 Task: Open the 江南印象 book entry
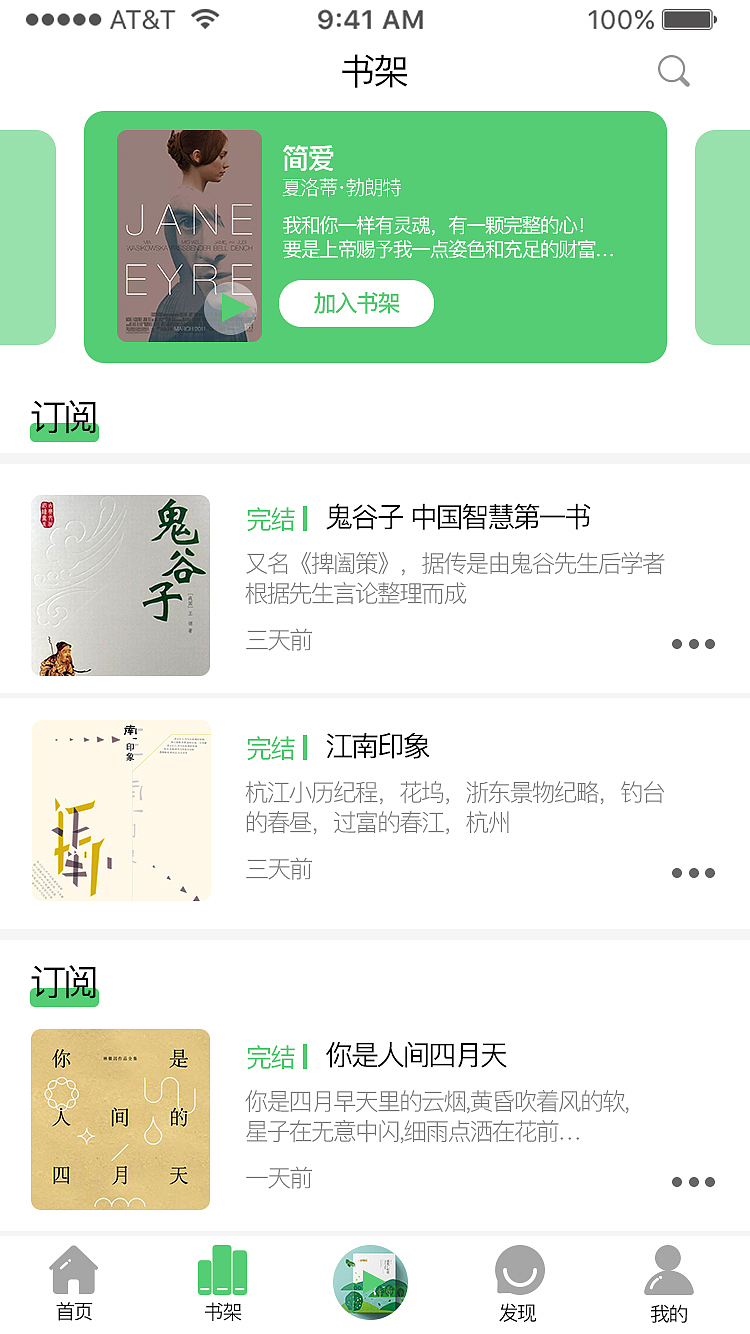(x=377, y=747)
